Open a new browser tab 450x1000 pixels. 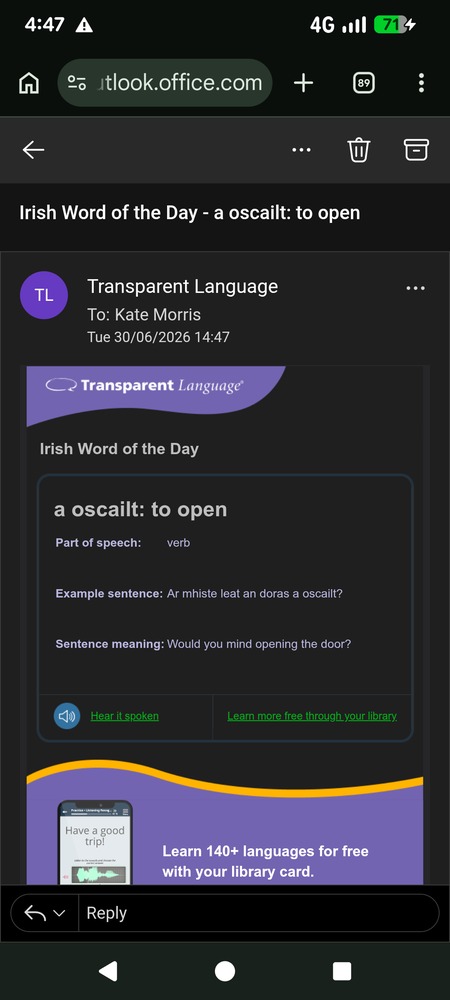point(303,83)
